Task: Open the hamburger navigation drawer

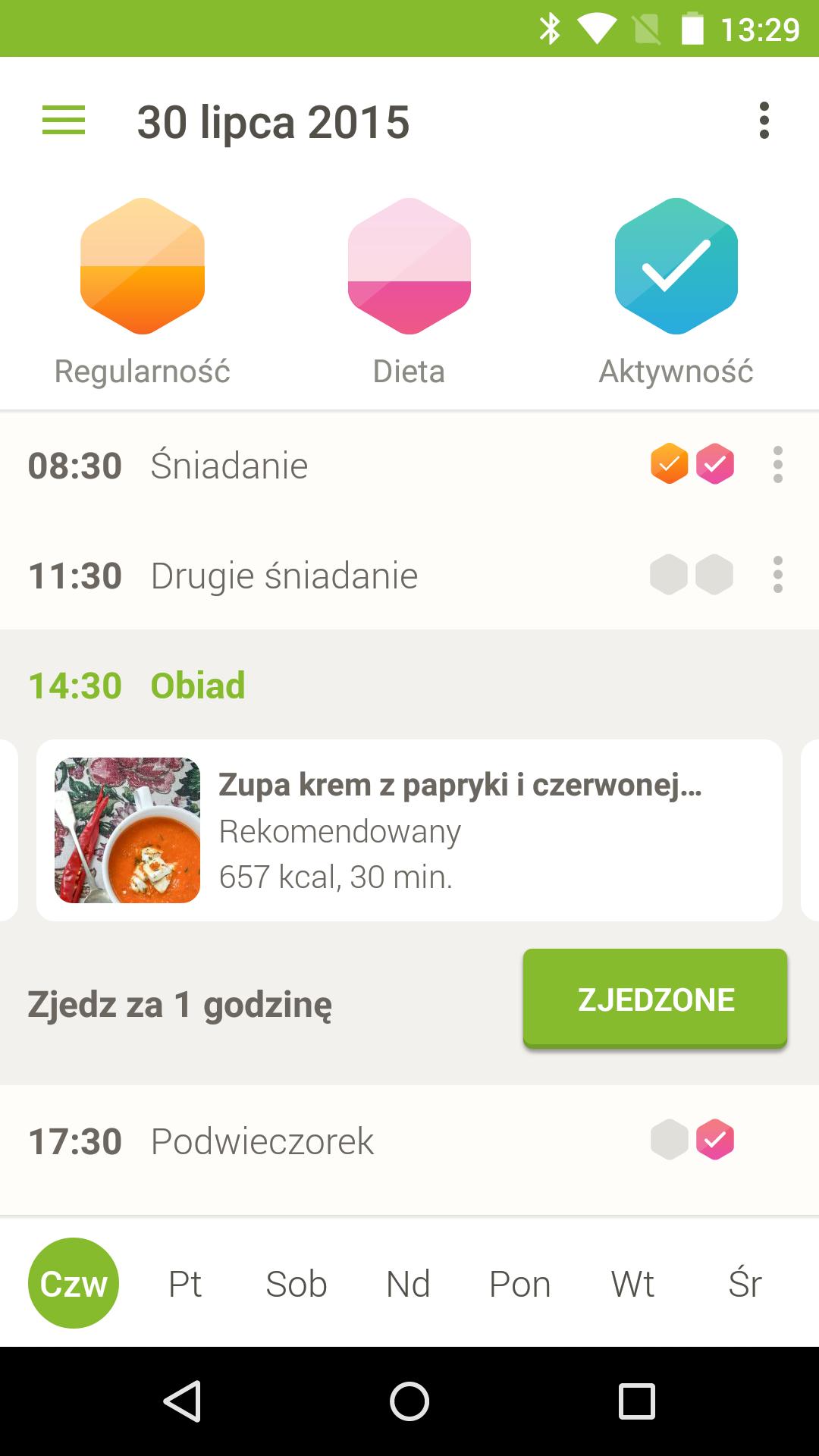Action: coord(64,121)
